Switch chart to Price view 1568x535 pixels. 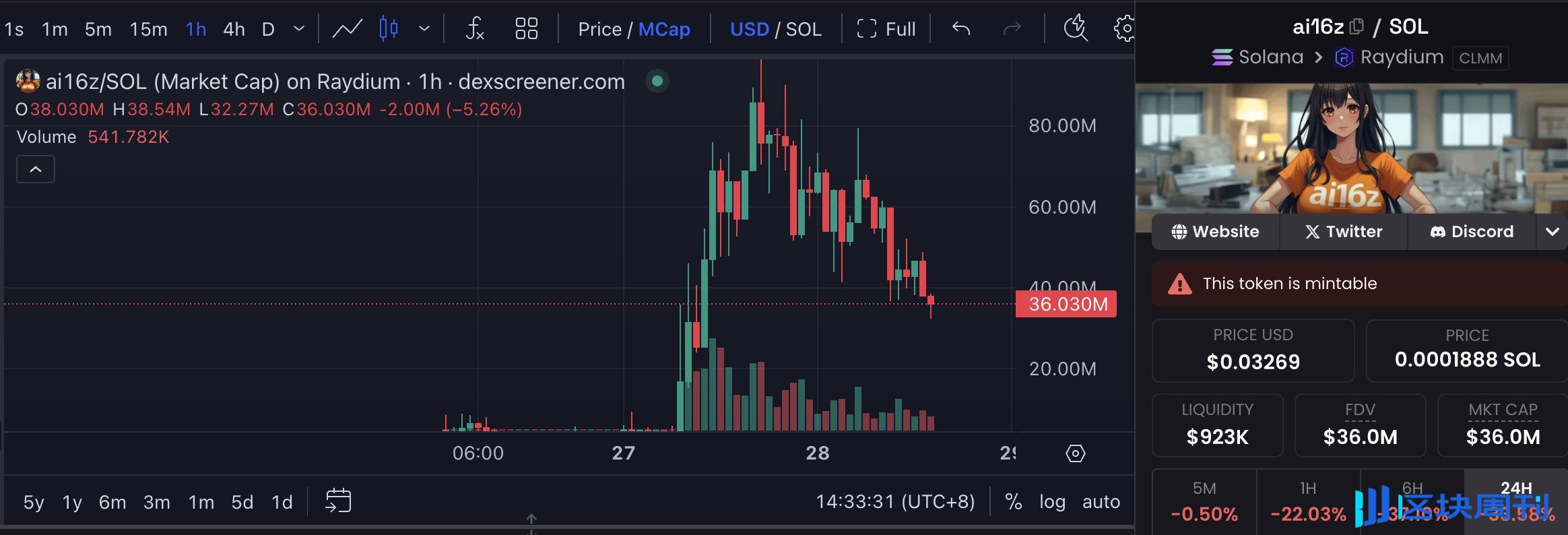[x=599, y=29]
